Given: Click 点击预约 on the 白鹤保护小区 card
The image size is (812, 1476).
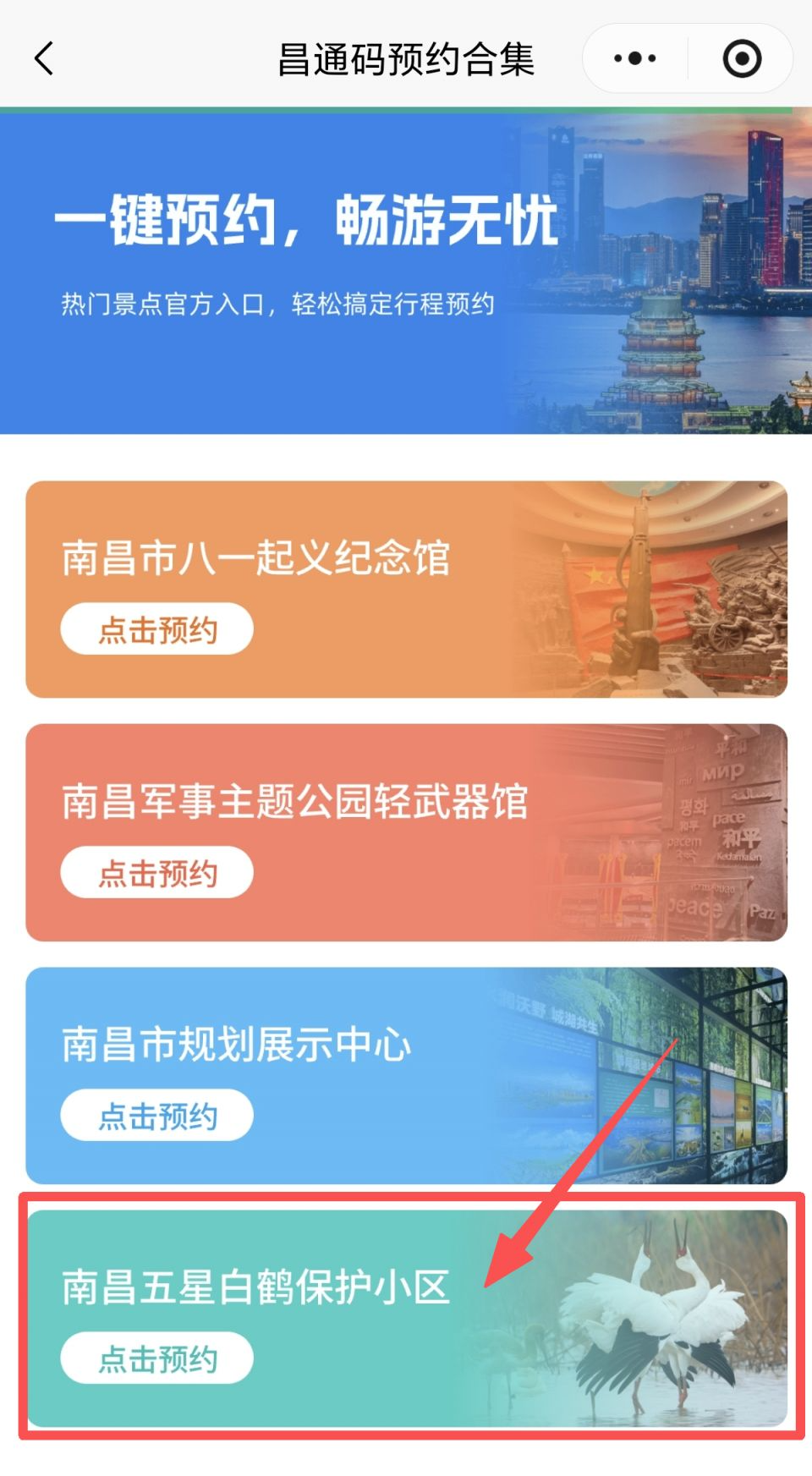Looking at the screenshot, I should (157, 1358).
